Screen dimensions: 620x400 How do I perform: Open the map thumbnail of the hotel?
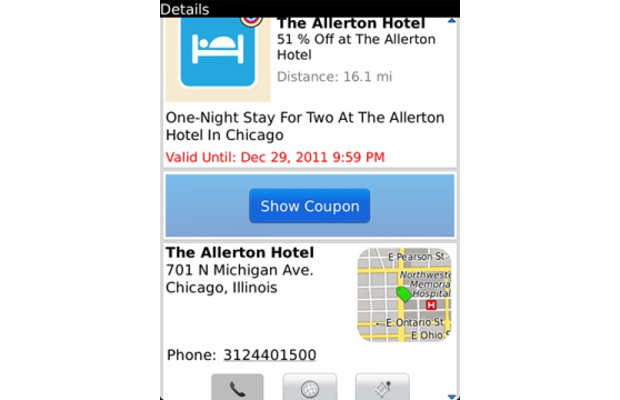pyautogui.click(x=403, y=294)
